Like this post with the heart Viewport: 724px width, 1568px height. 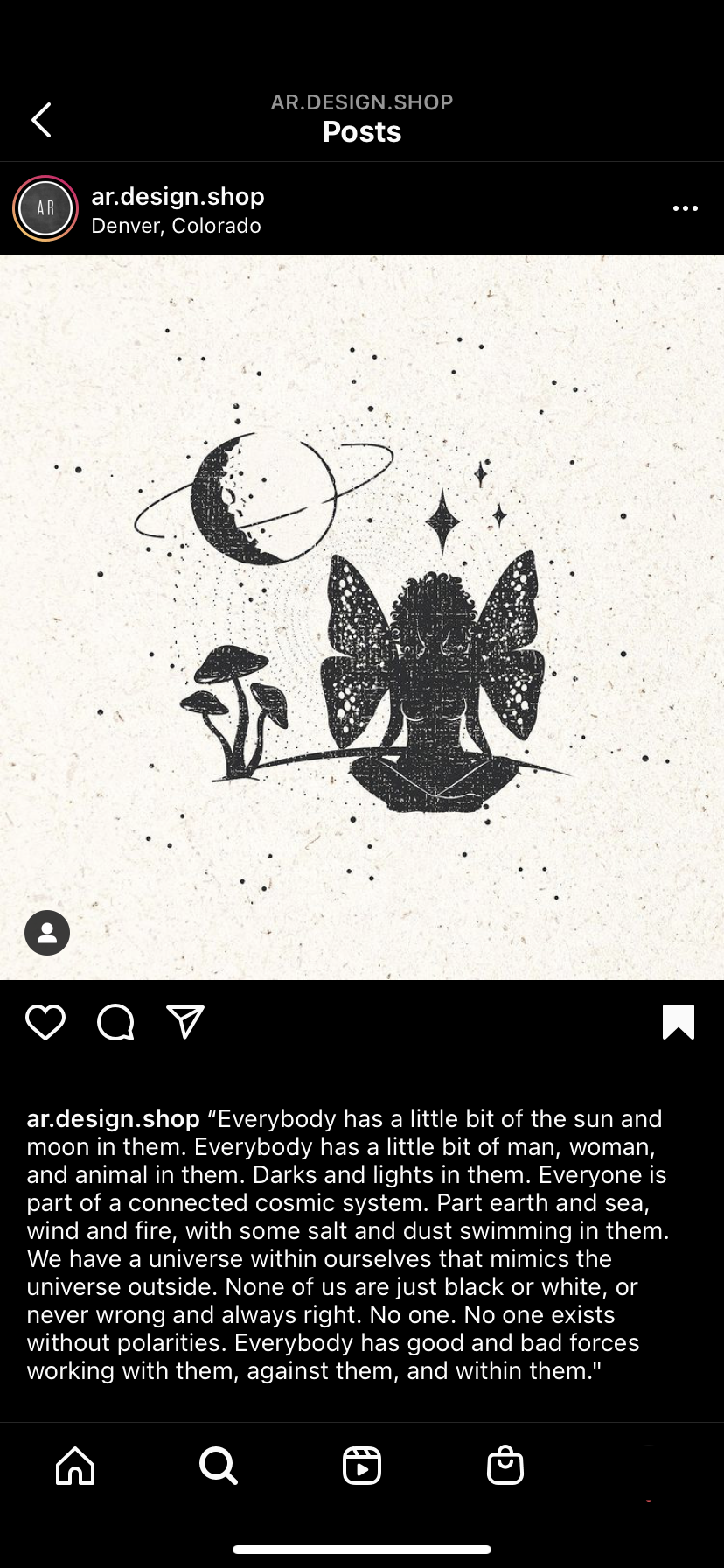(x=45, y=1021)
